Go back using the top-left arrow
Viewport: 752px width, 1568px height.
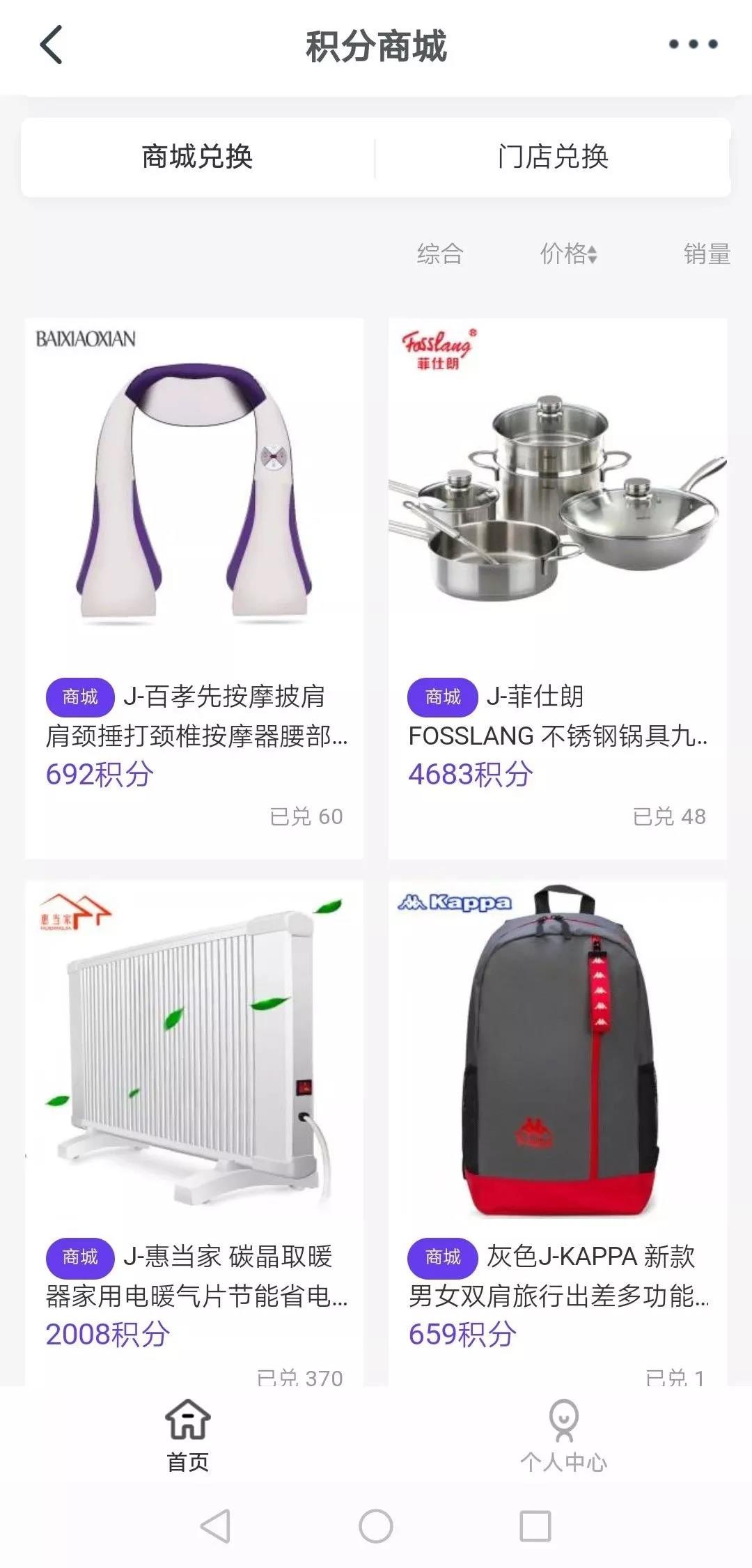51,45
